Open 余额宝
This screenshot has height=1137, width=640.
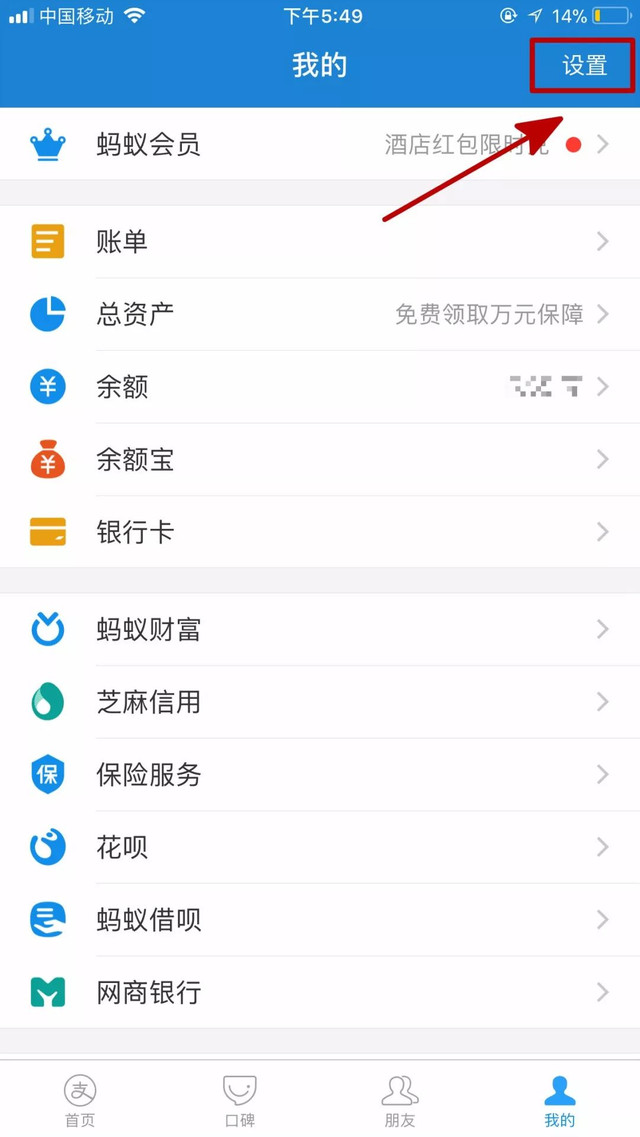pos(320,460)
